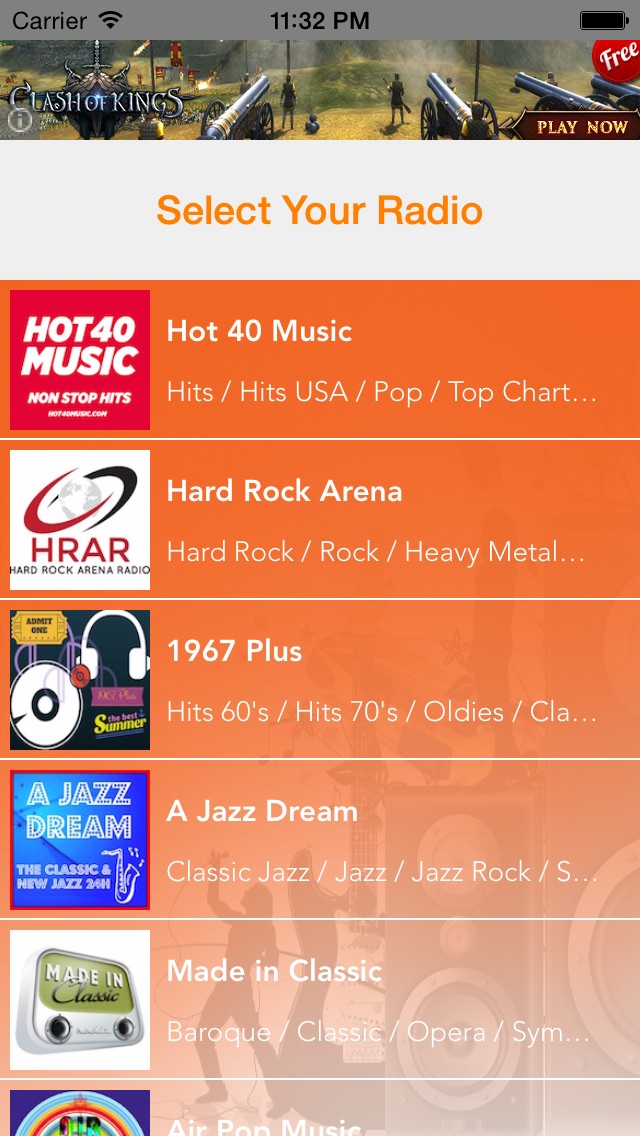Open Made in Classic radio
Screen dimensions: 640x1136
(320, 1000)
